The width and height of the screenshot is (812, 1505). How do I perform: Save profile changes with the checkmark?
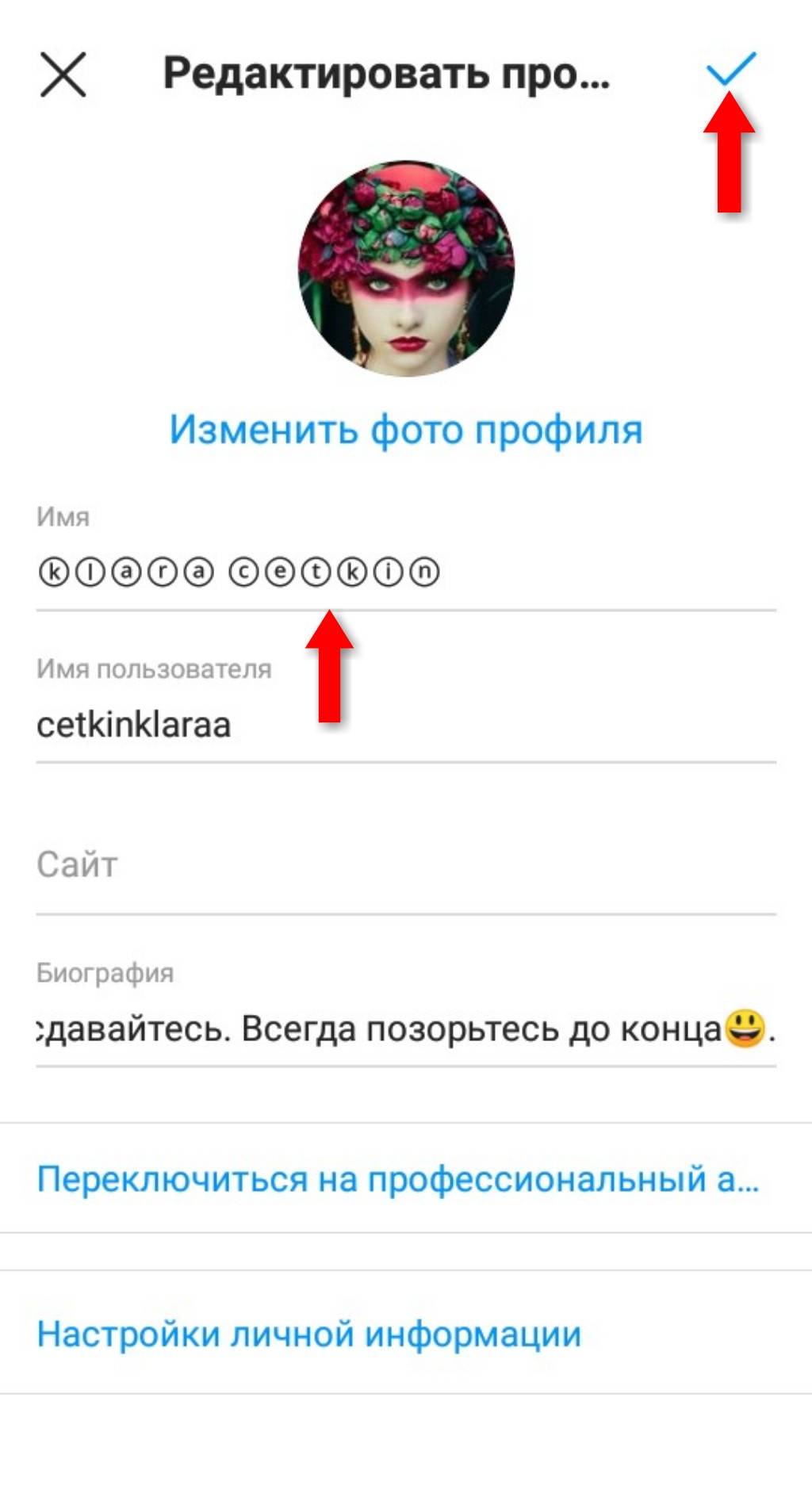pos(731,70)
